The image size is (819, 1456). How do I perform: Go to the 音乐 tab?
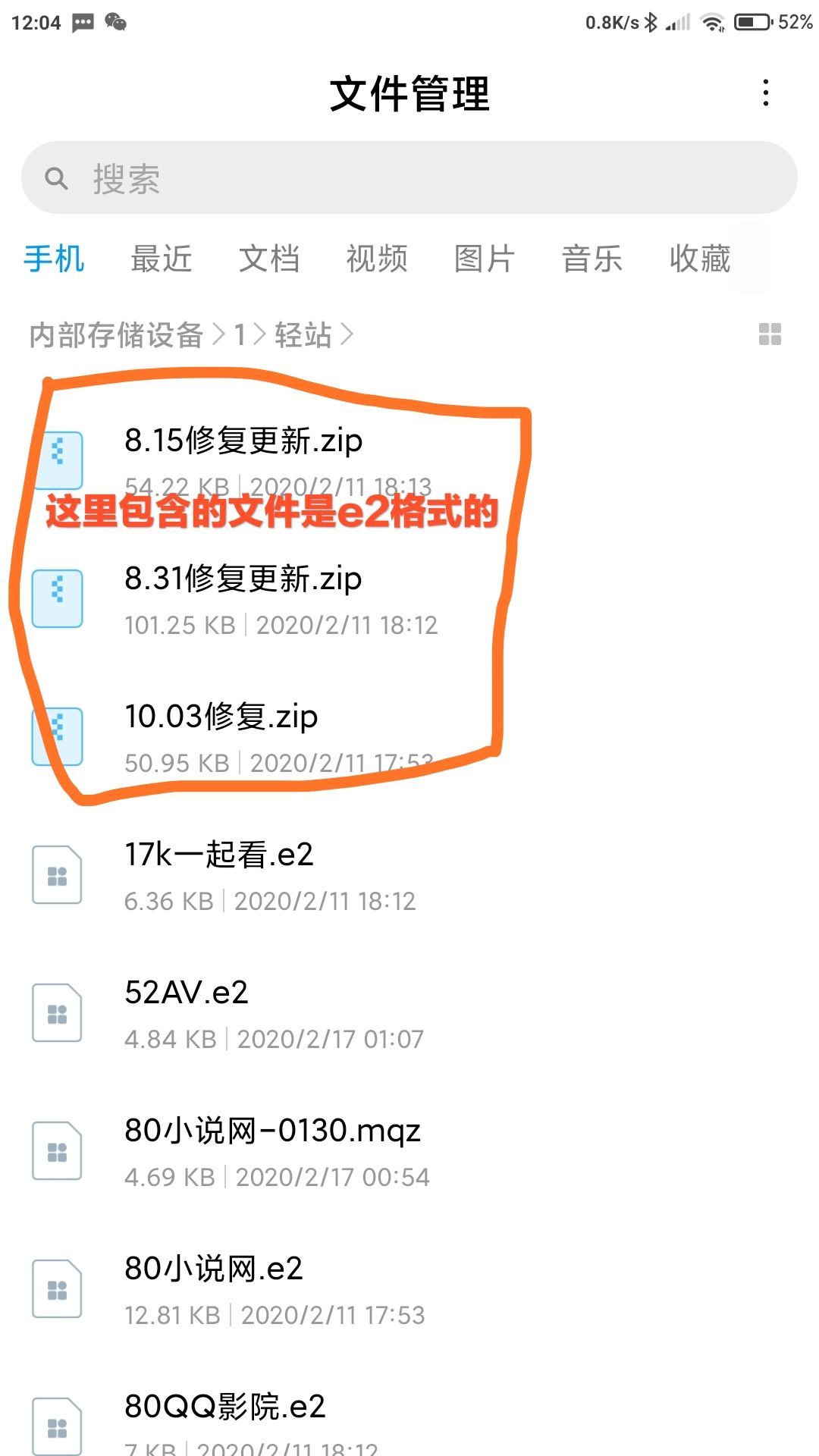(x=592, y=259)
